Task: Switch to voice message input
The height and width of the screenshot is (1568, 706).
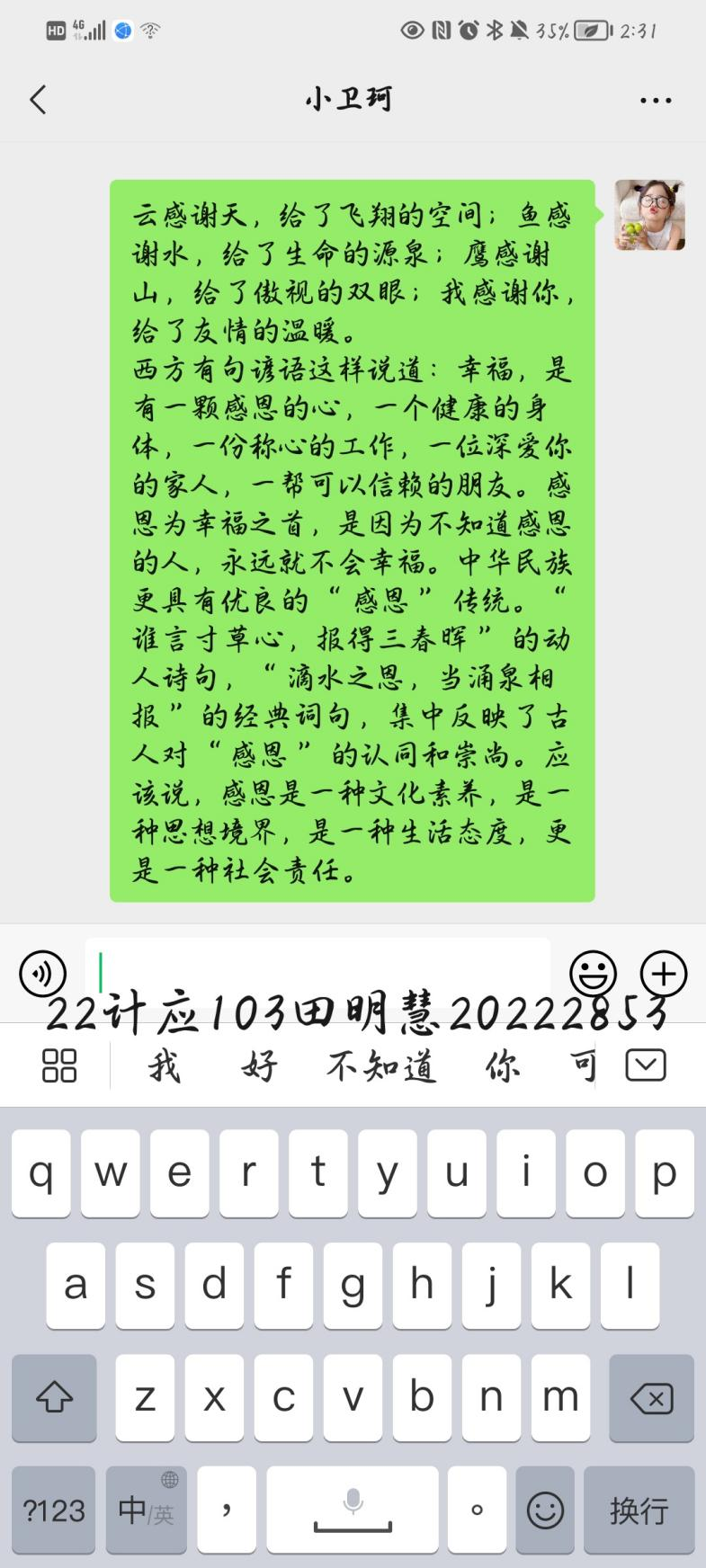Action: pyautogui.click(x=42, y=973)
